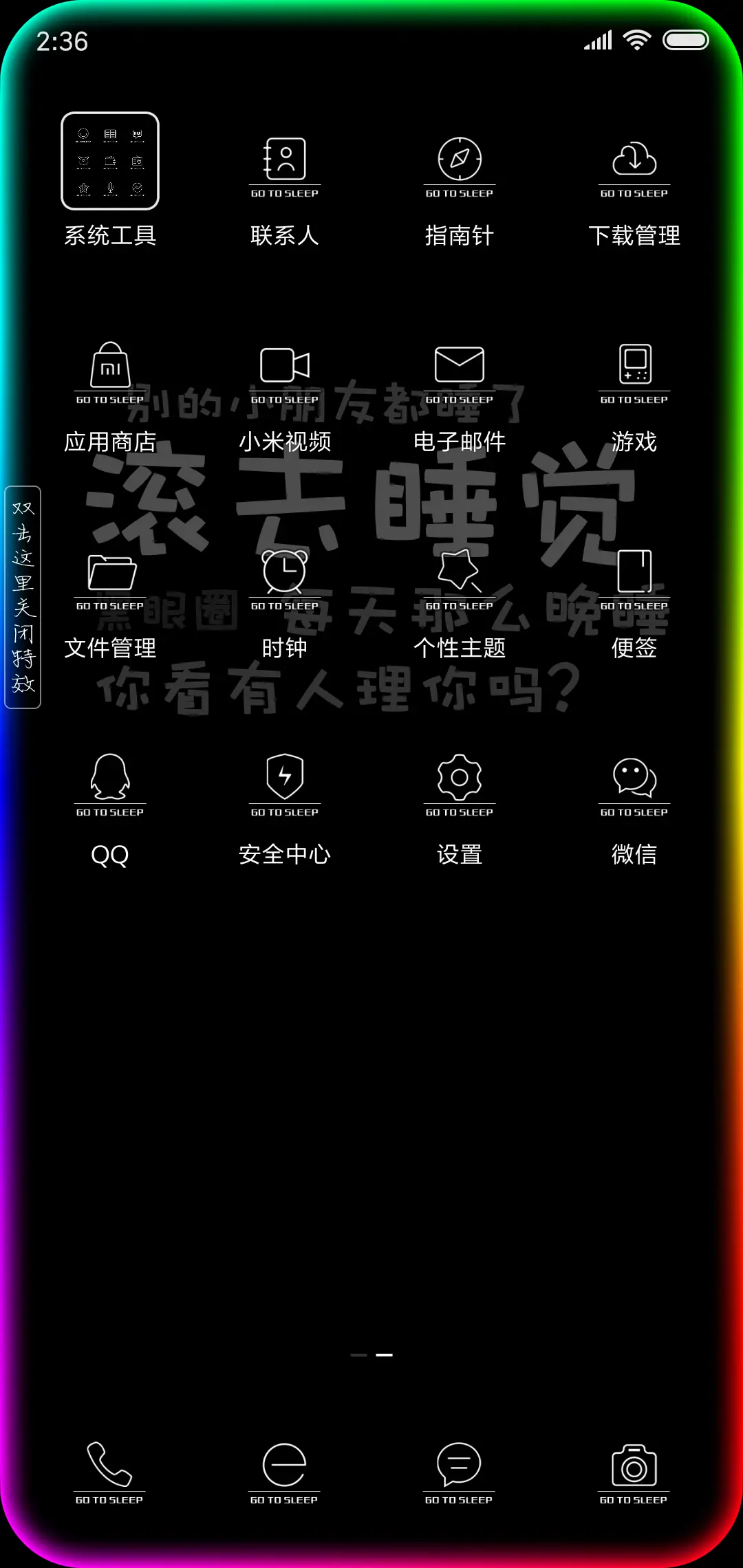Open the 便签 notes app
This screenshot has height=1568, width=743.
[x=634, y=578]
